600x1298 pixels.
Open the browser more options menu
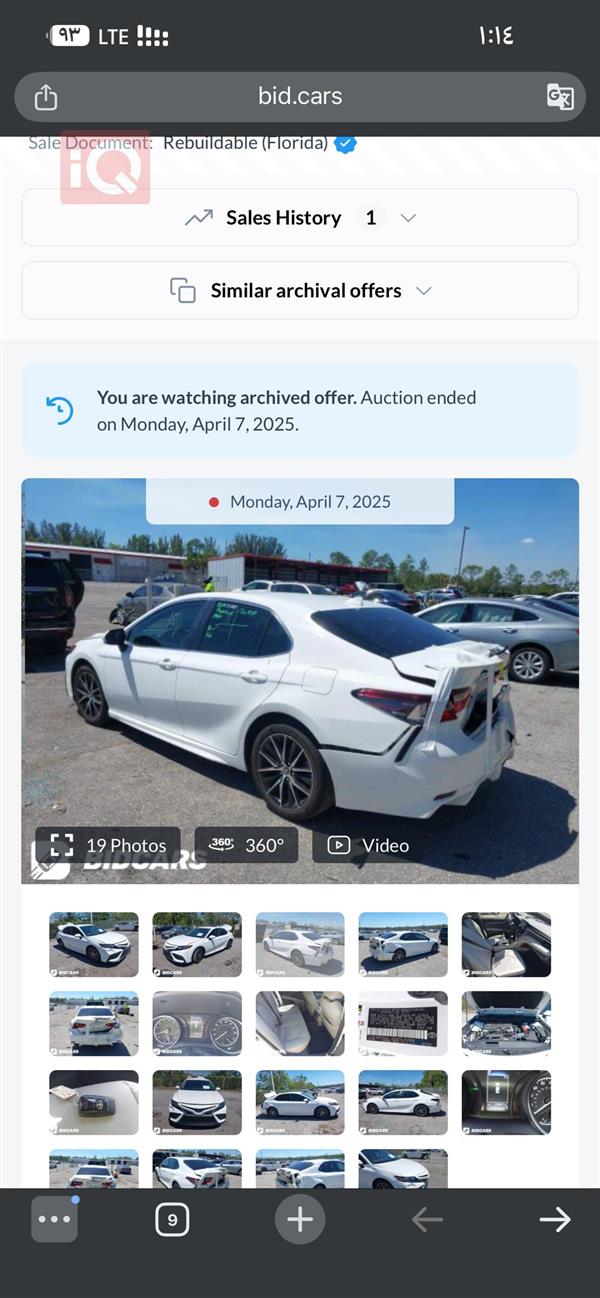54,1220
